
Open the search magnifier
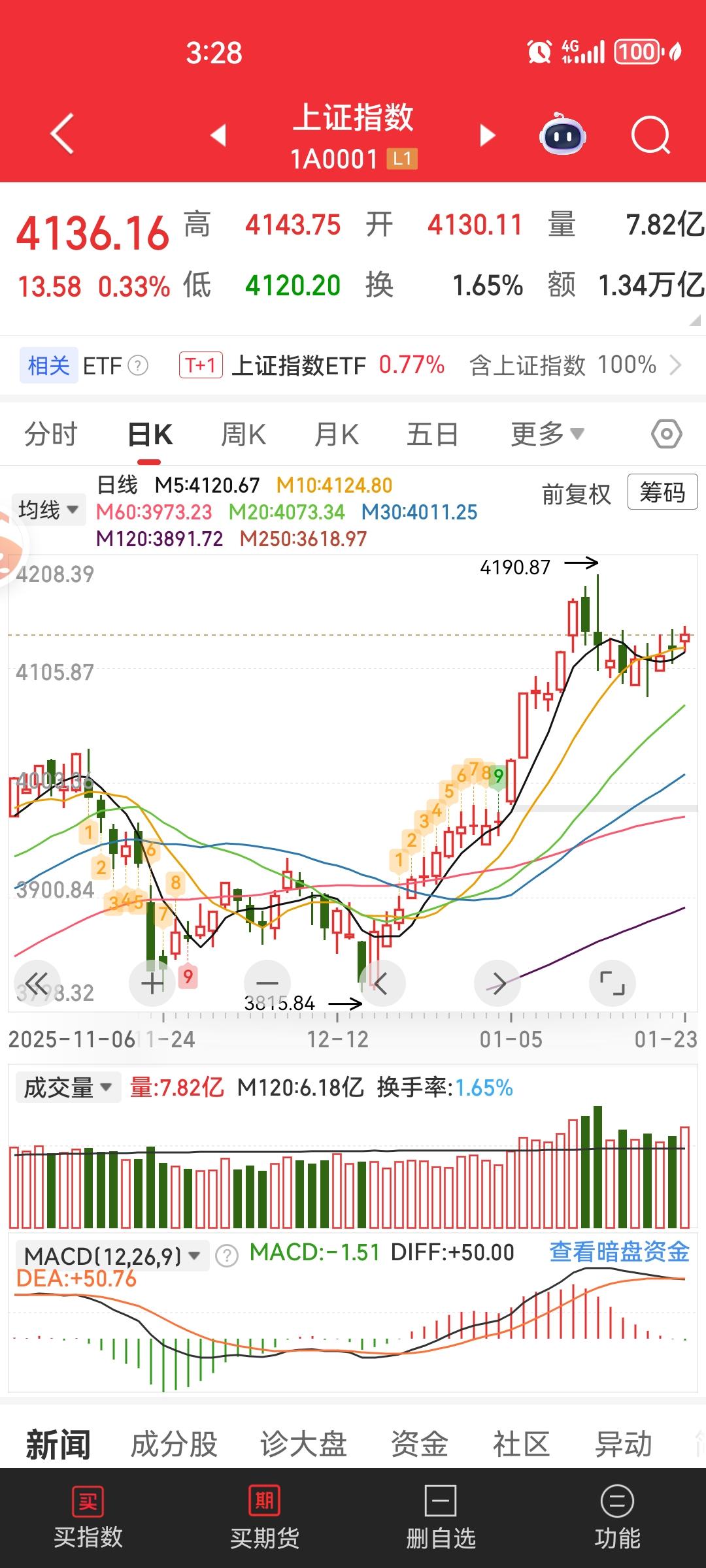tap(650, 135)
